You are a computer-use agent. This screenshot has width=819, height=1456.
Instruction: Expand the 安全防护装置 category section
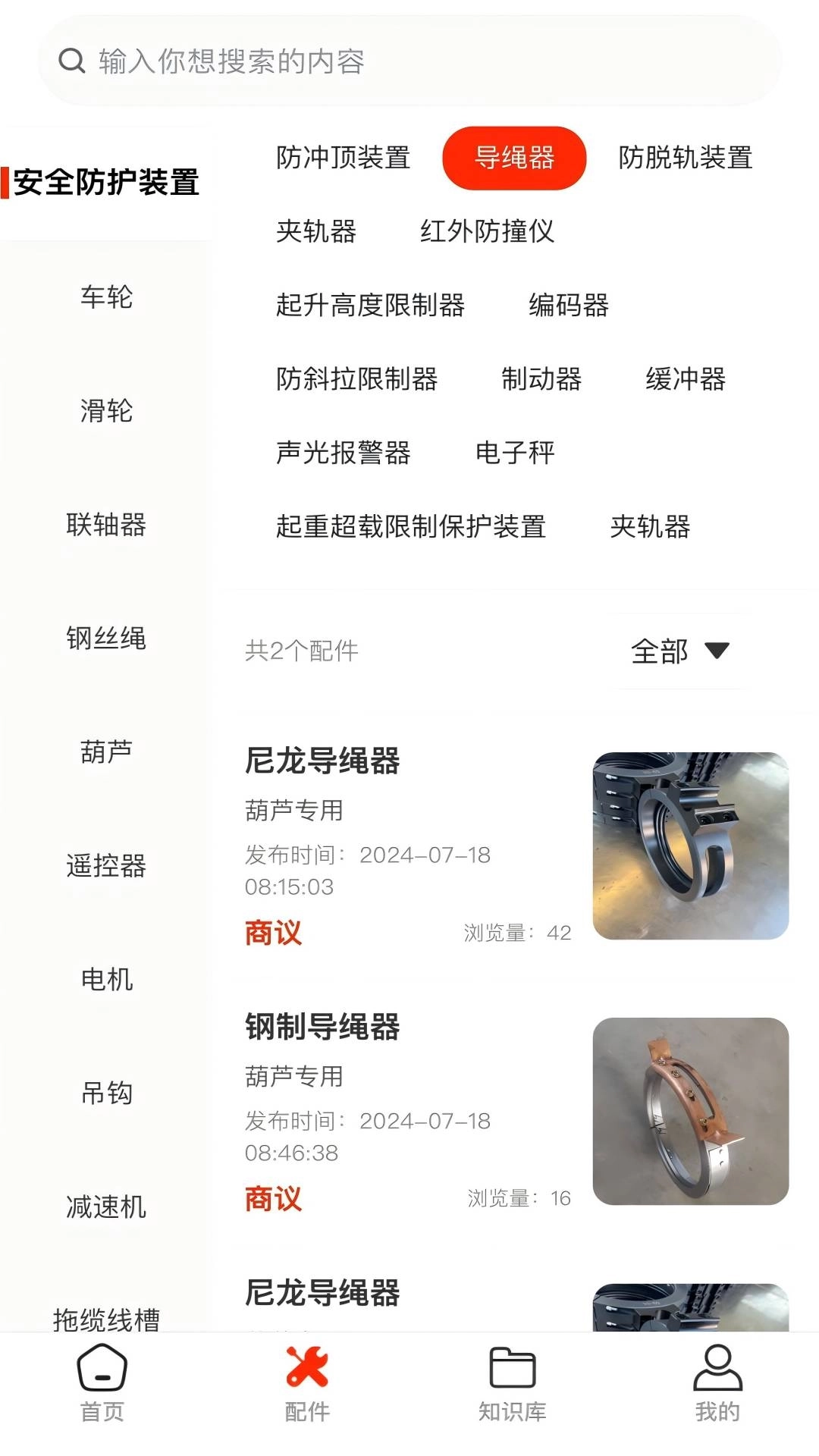point(106,181)
